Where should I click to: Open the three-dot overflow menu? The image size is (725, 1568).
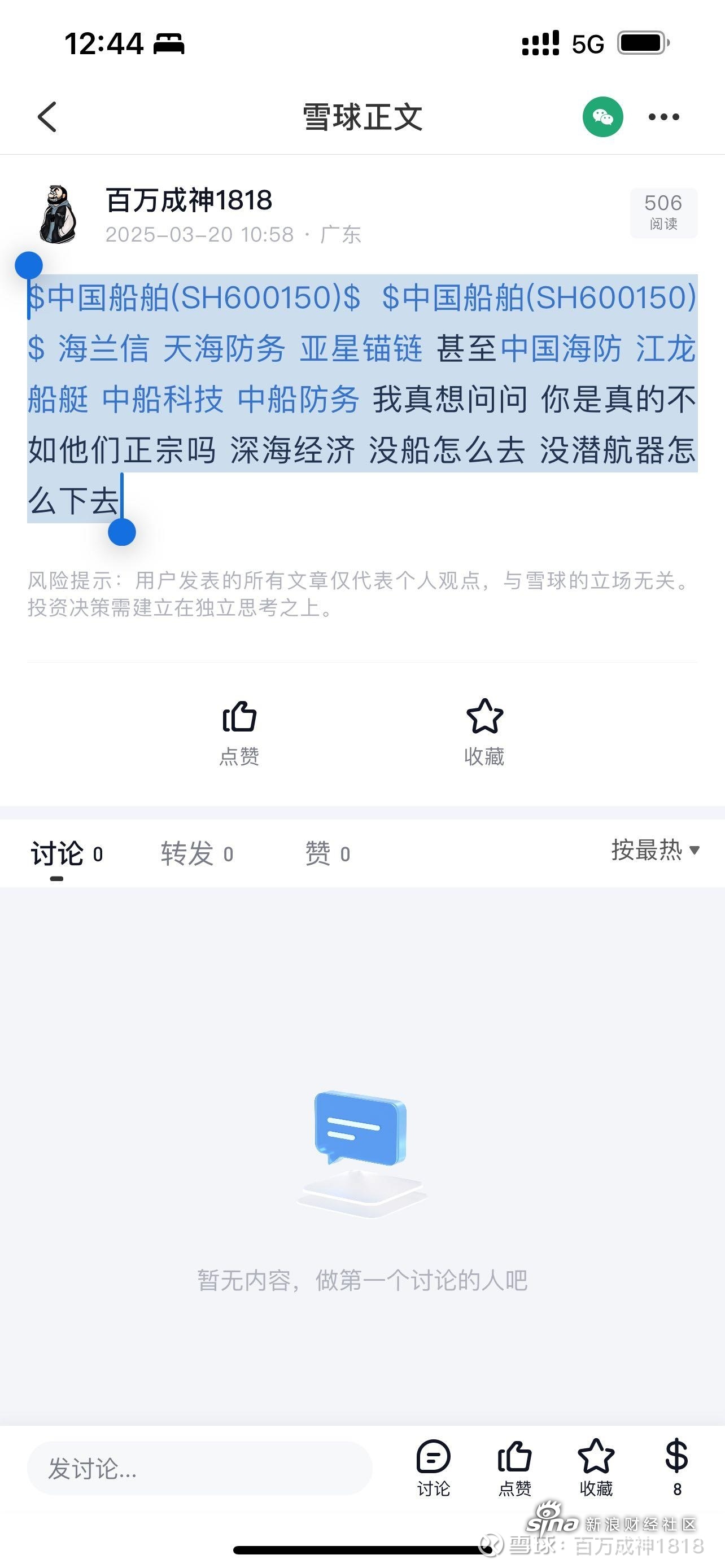click(663, 117)
